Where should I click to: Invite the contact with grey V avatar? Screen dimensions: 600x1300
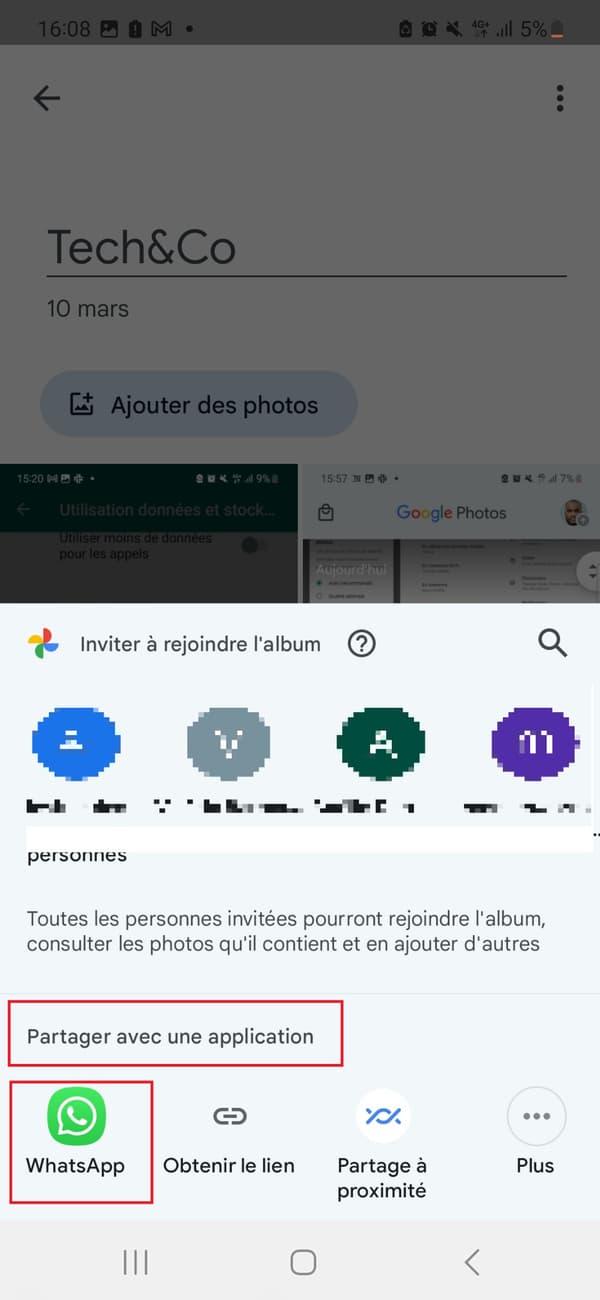click(x=229, y=741)
